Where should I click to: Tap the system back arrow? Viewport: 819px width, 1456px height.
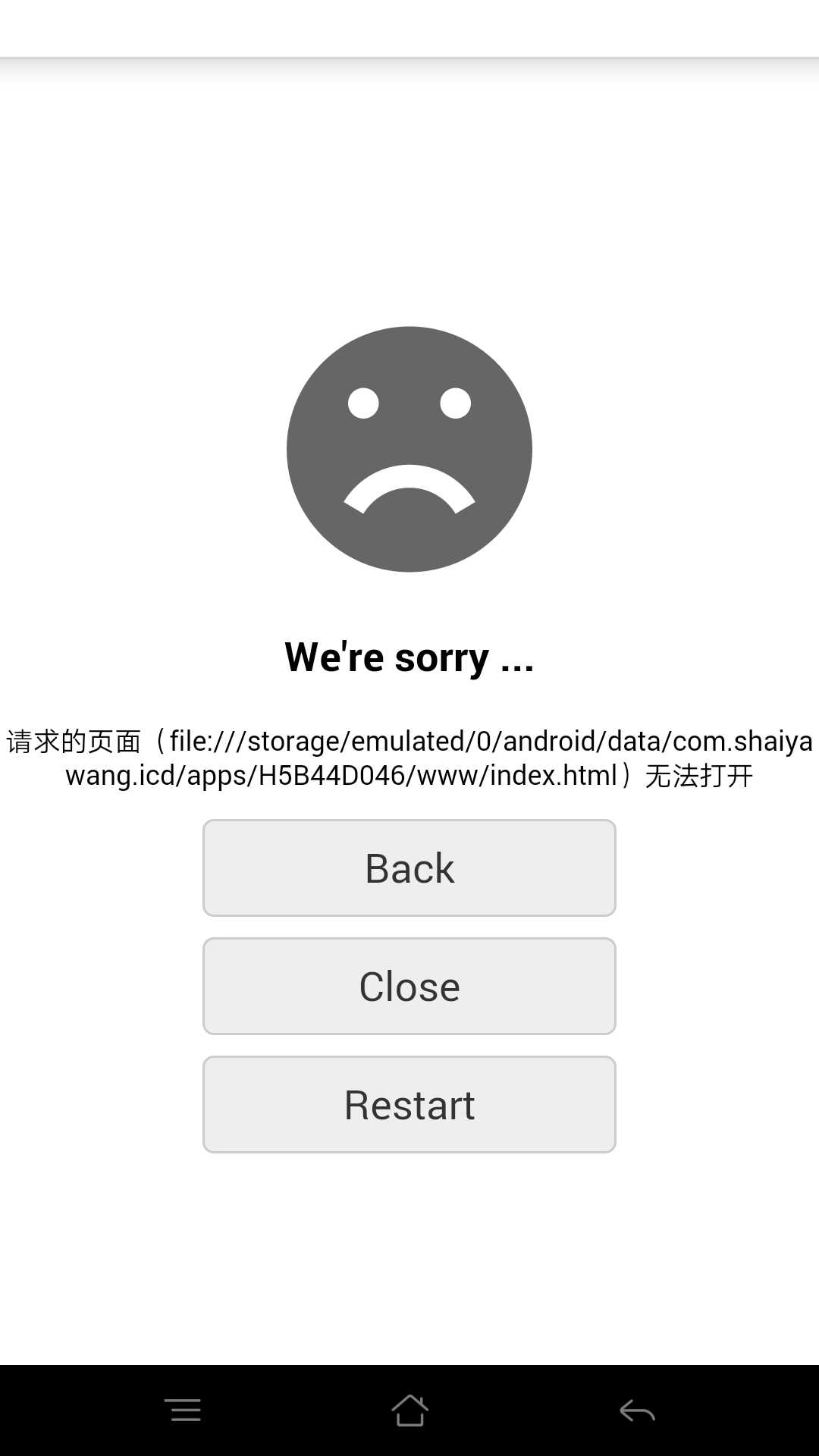point(637,1410)
